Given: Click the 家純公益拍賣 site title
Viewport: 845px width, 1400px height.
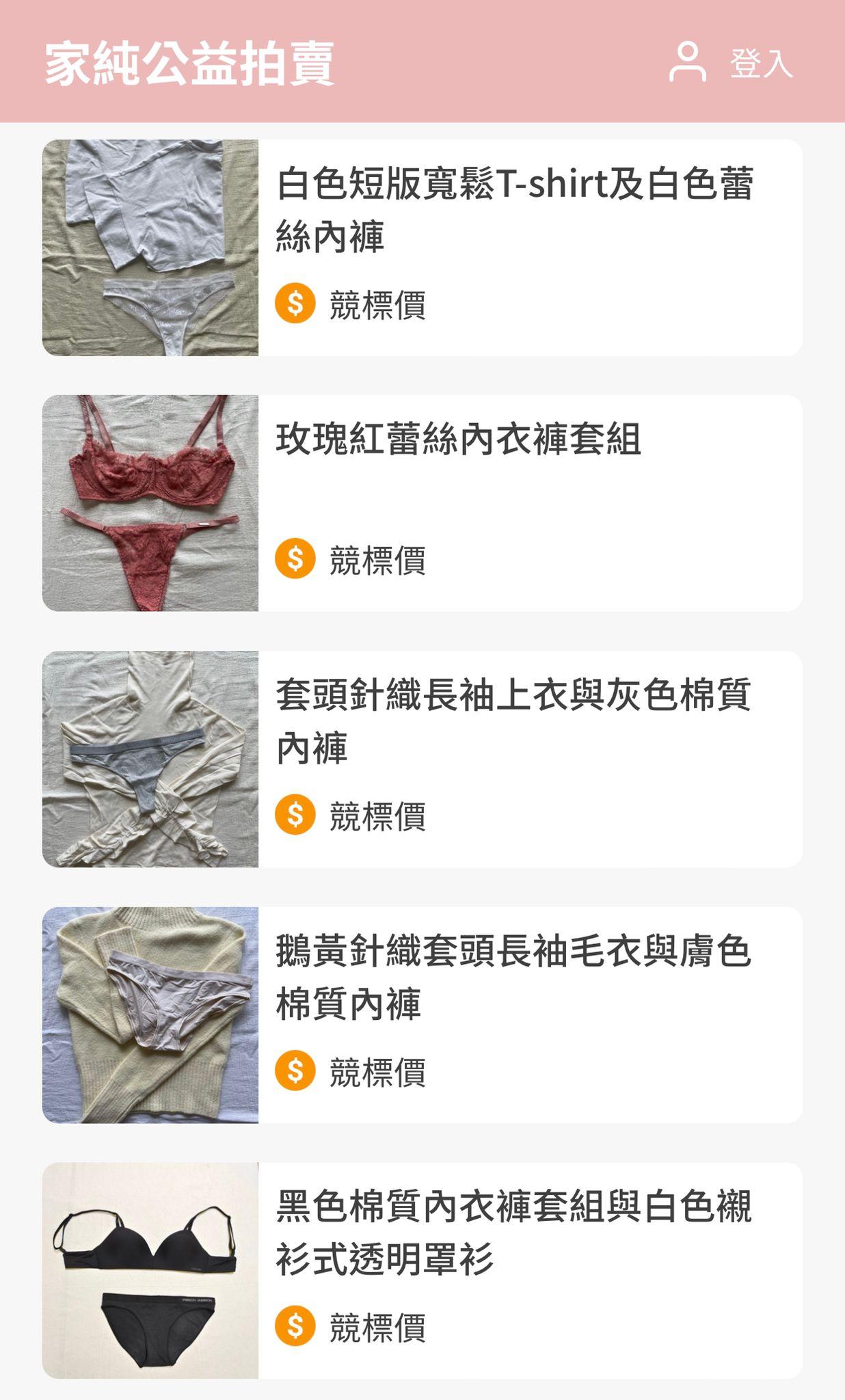Looking at the screenshot, I should [188, 63].
